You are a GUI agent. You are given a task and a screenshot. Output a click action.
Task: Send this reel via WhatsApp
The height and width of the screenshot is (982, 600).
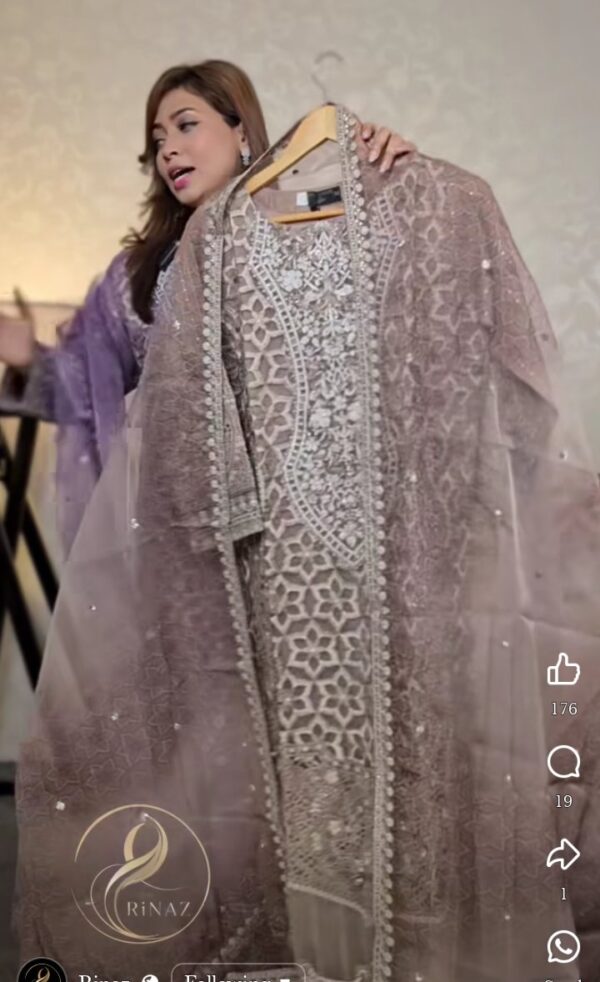click(563, 946)
